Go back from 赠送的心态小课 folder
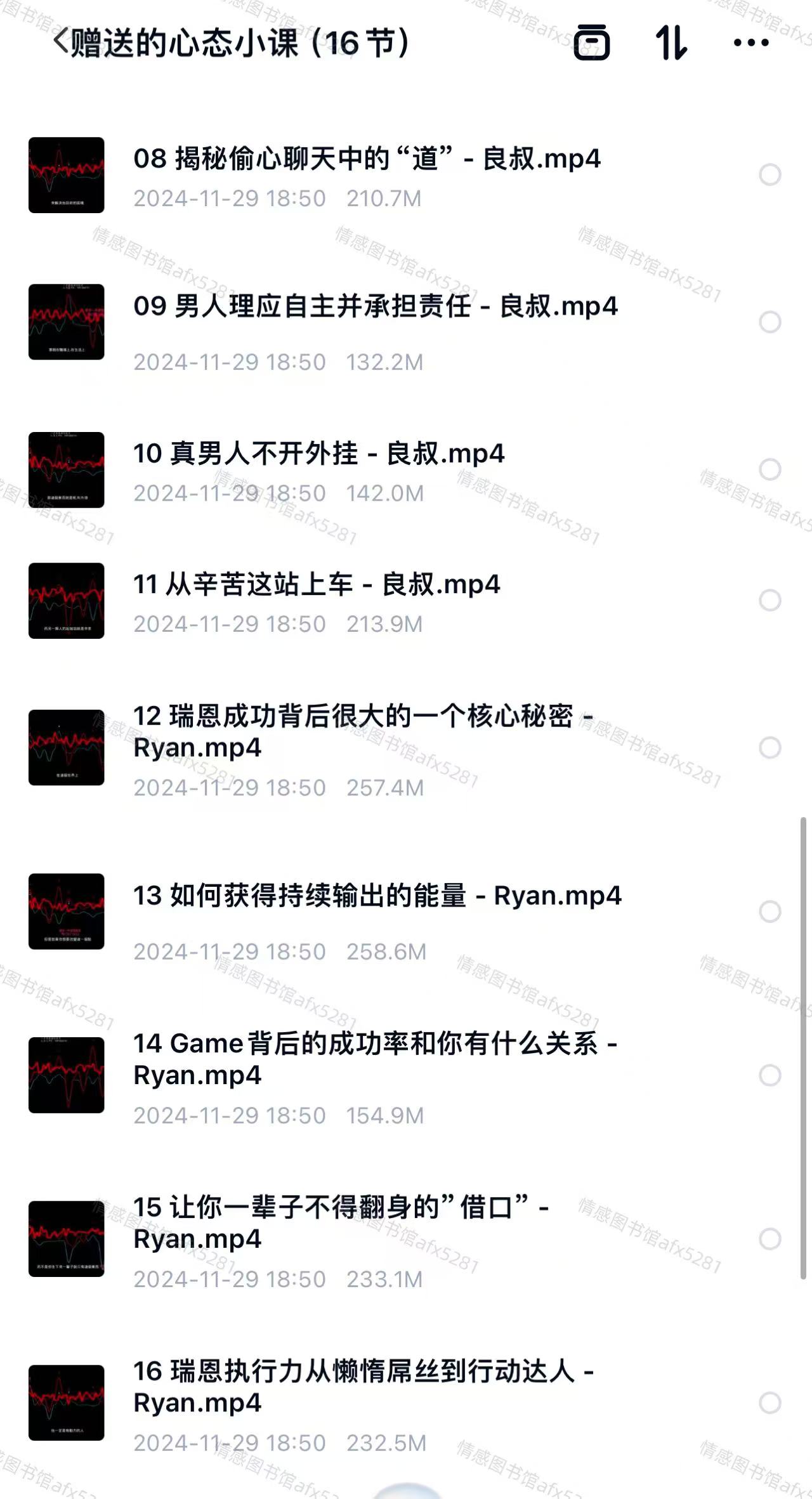The height and width of the screenshot is (1499, 812). [x=60, y=42]
